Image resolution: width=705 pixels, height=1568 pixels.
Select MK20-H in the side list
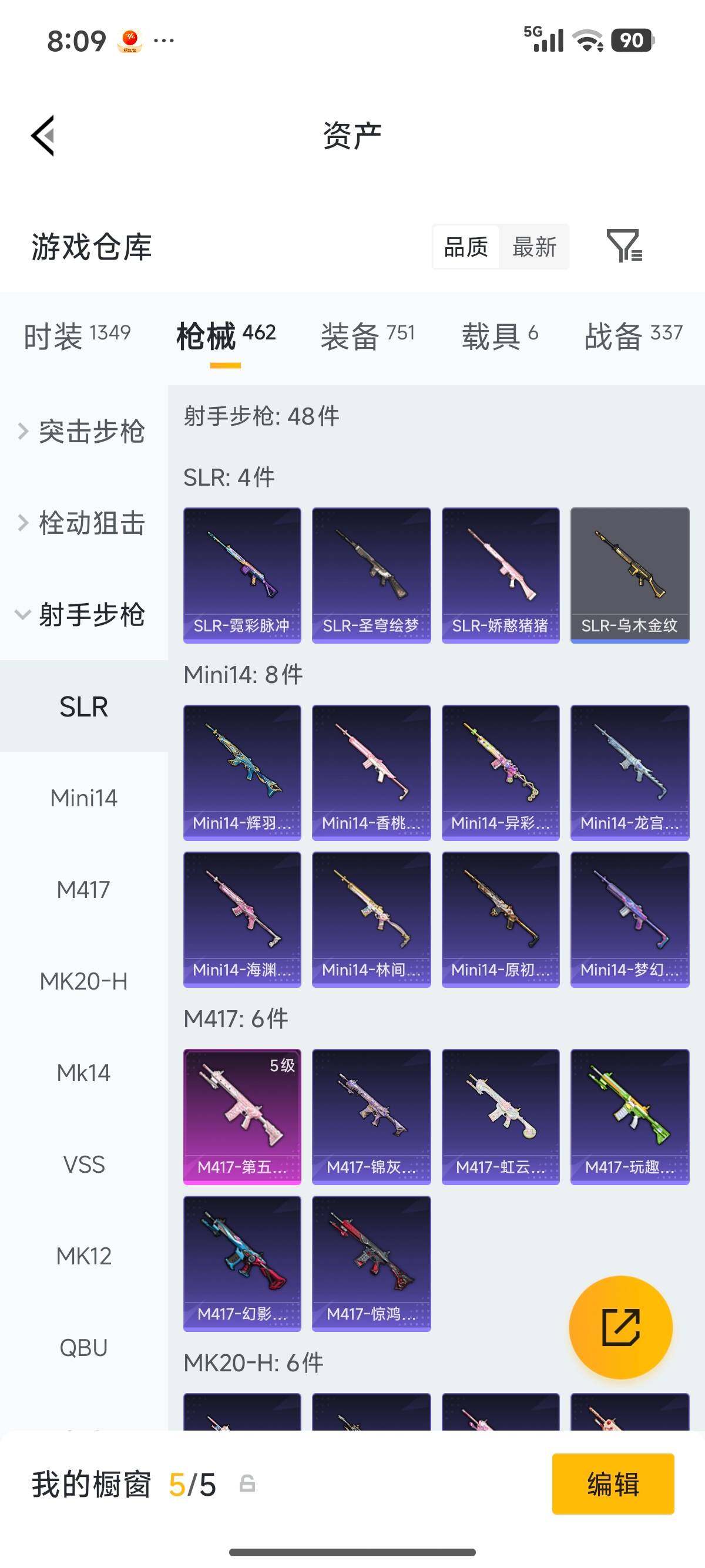(x=84, y=981)
